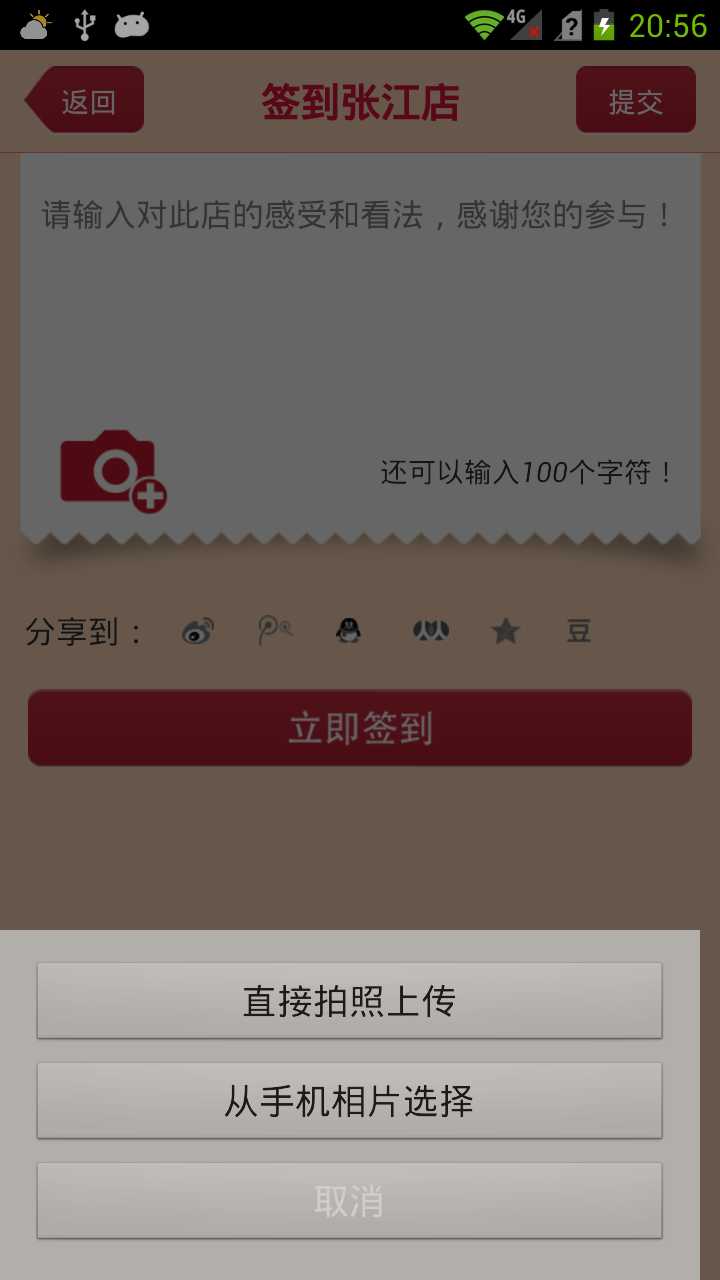Choose 直接拍照上传 to take a photo
The height and width of the screenshot is (1280, 720).
coord(349,1000)
